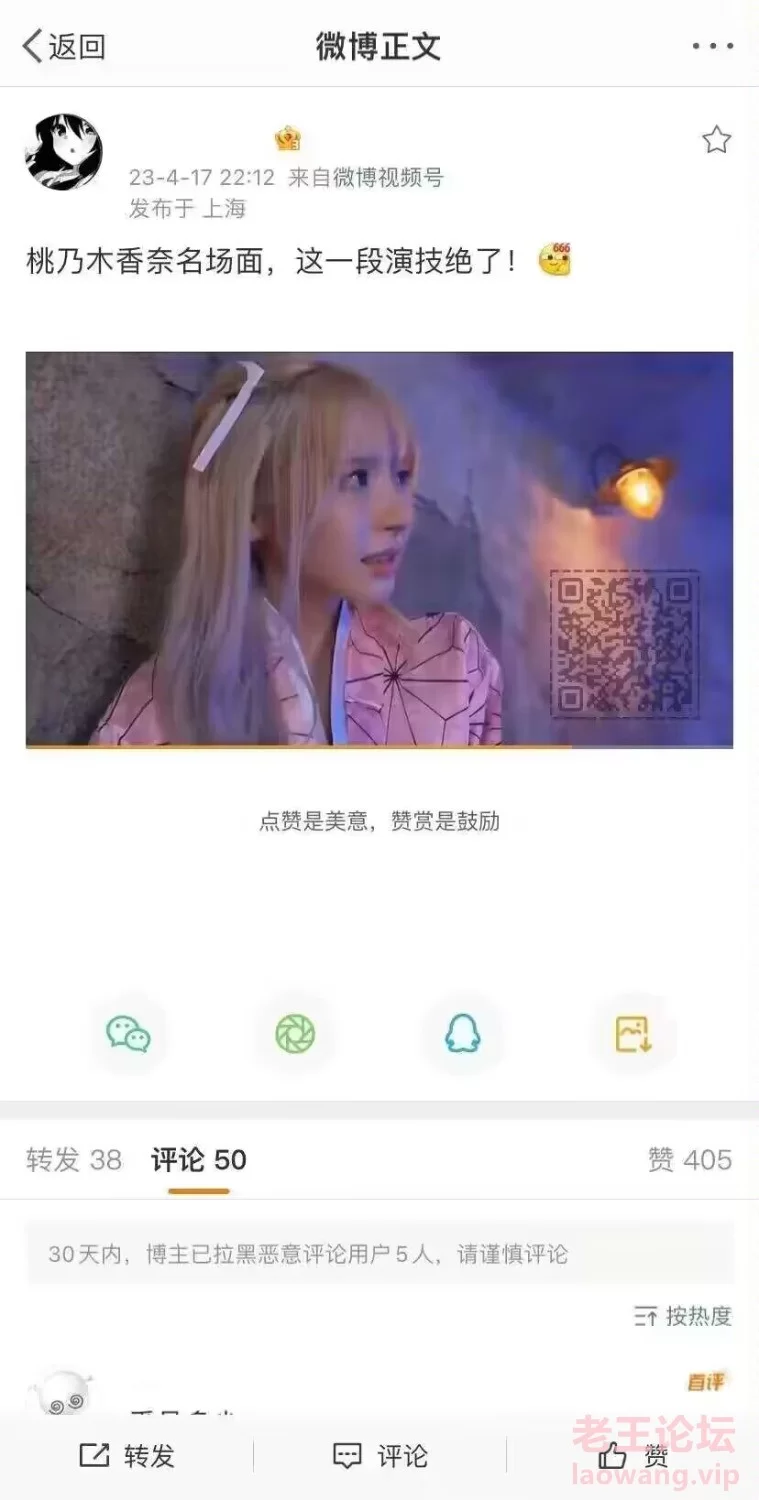This screenshot has height=1500, width=759.
Task: Share the post to WeChat
Action: 128,1034
